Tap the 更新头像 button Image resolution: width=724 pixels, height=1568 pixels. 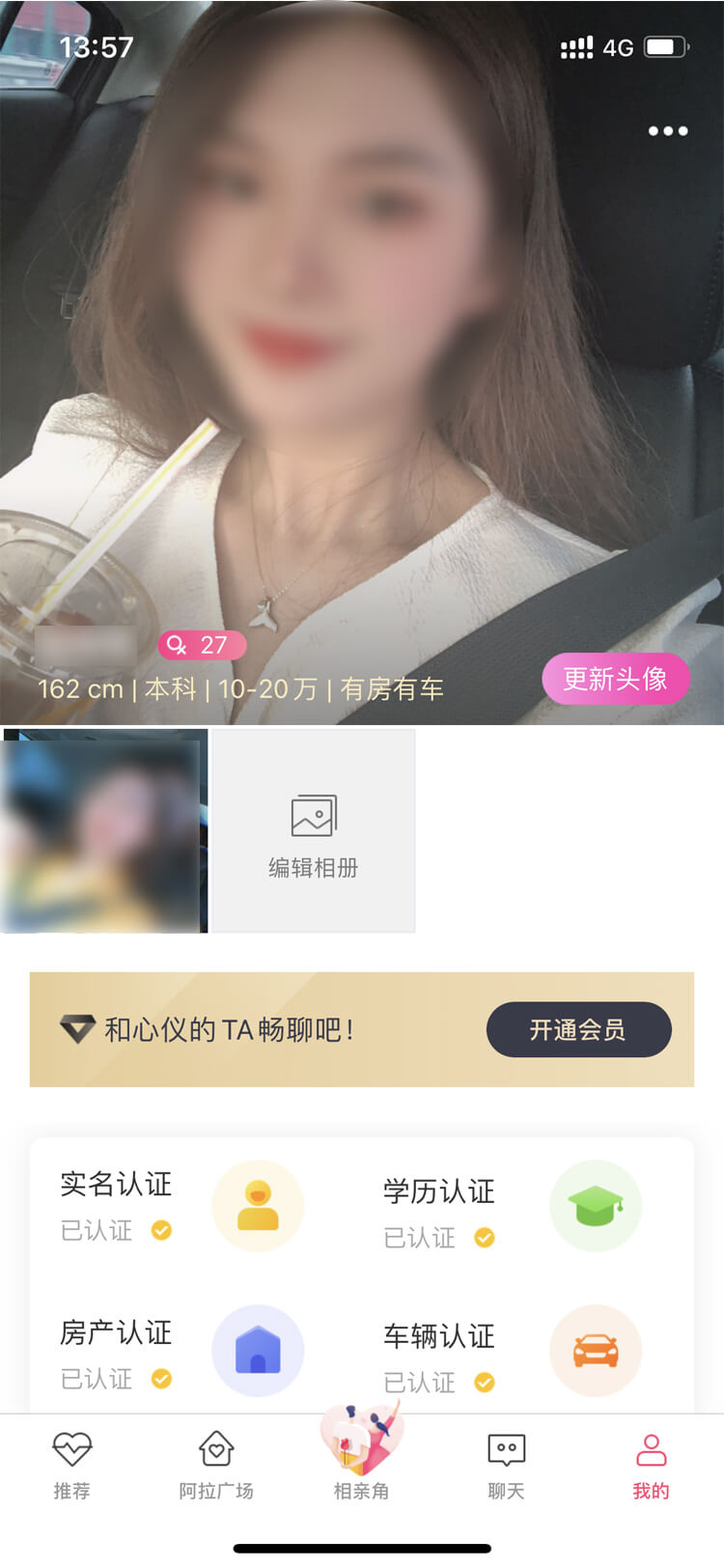[x=615, y=679]
